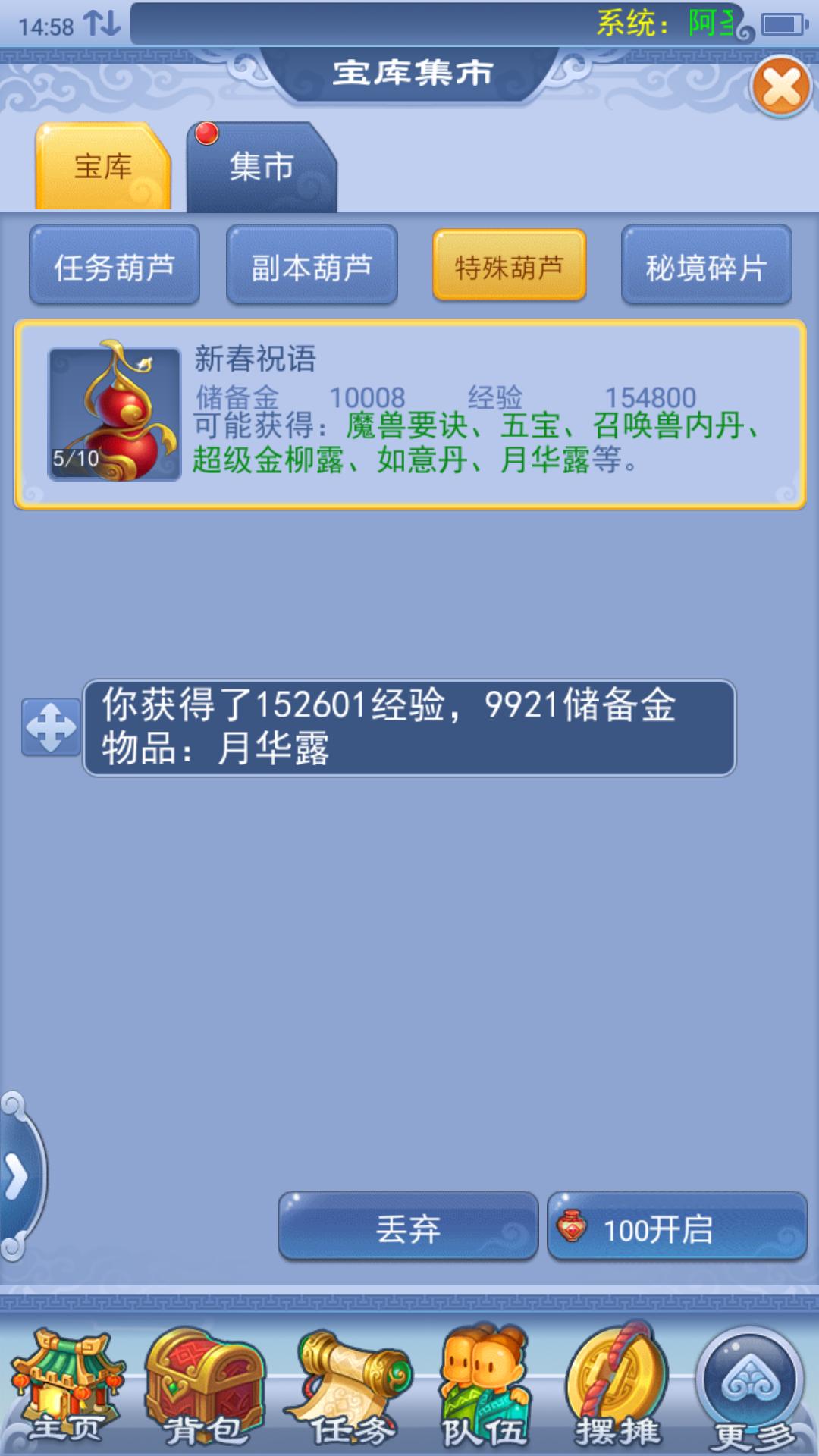Open the 副本葫芦 category
The height and width of the screenshot is (1456, 819).
click(312, 266)
